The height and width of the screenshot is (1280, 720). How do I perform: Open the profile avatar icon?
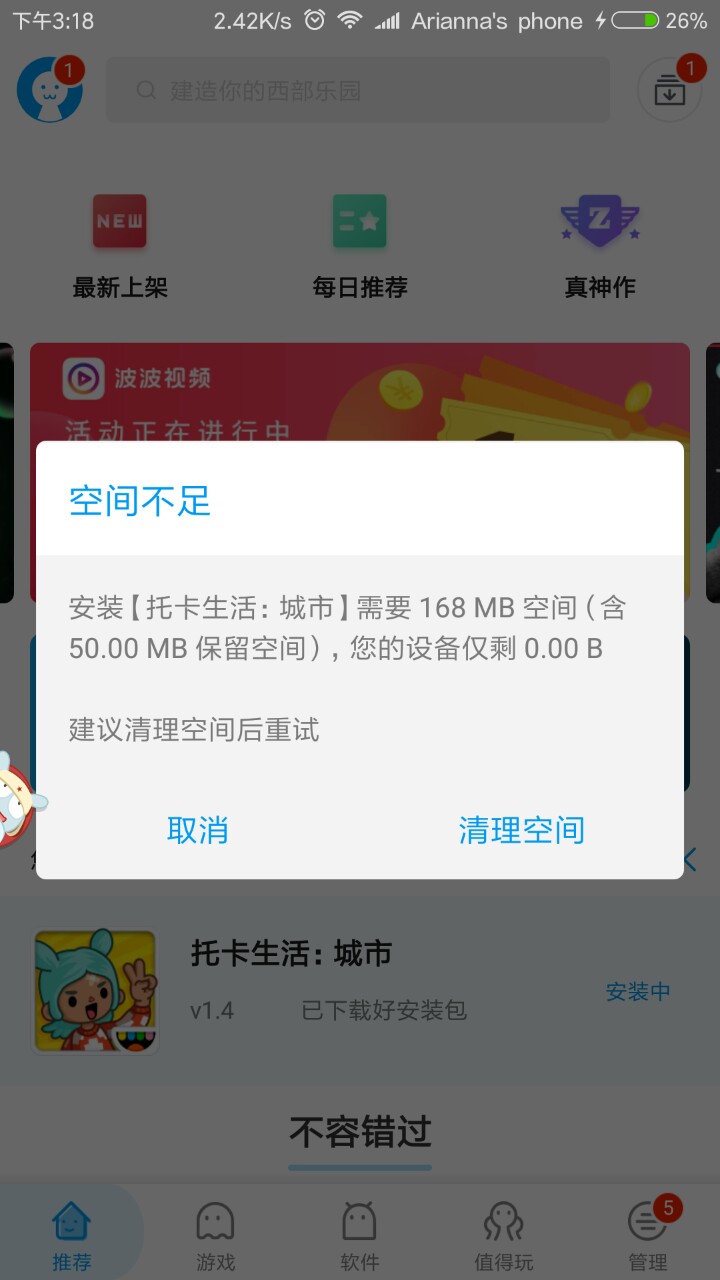[x=50, y=90]
